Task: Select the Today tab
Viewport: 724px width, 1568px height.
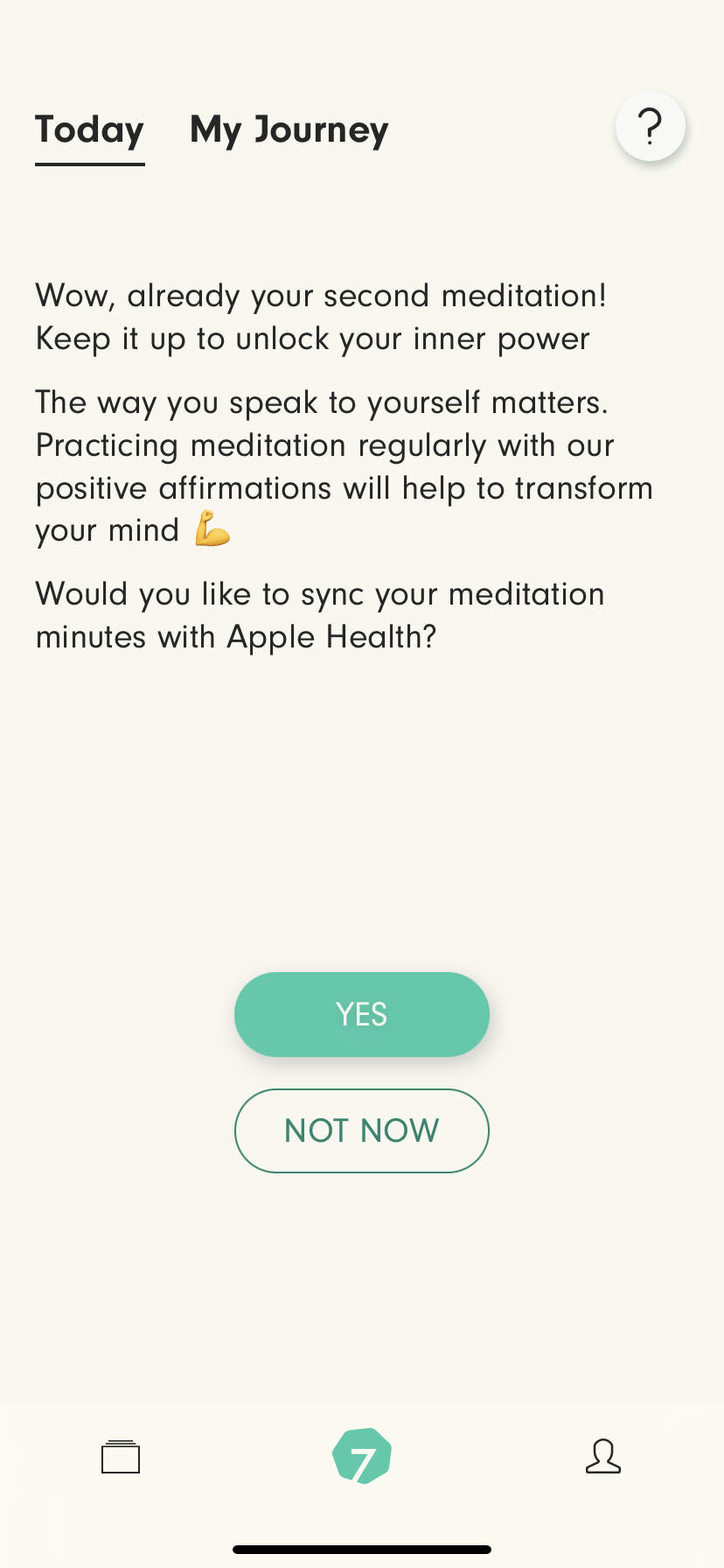Action: tap(89, 130)
